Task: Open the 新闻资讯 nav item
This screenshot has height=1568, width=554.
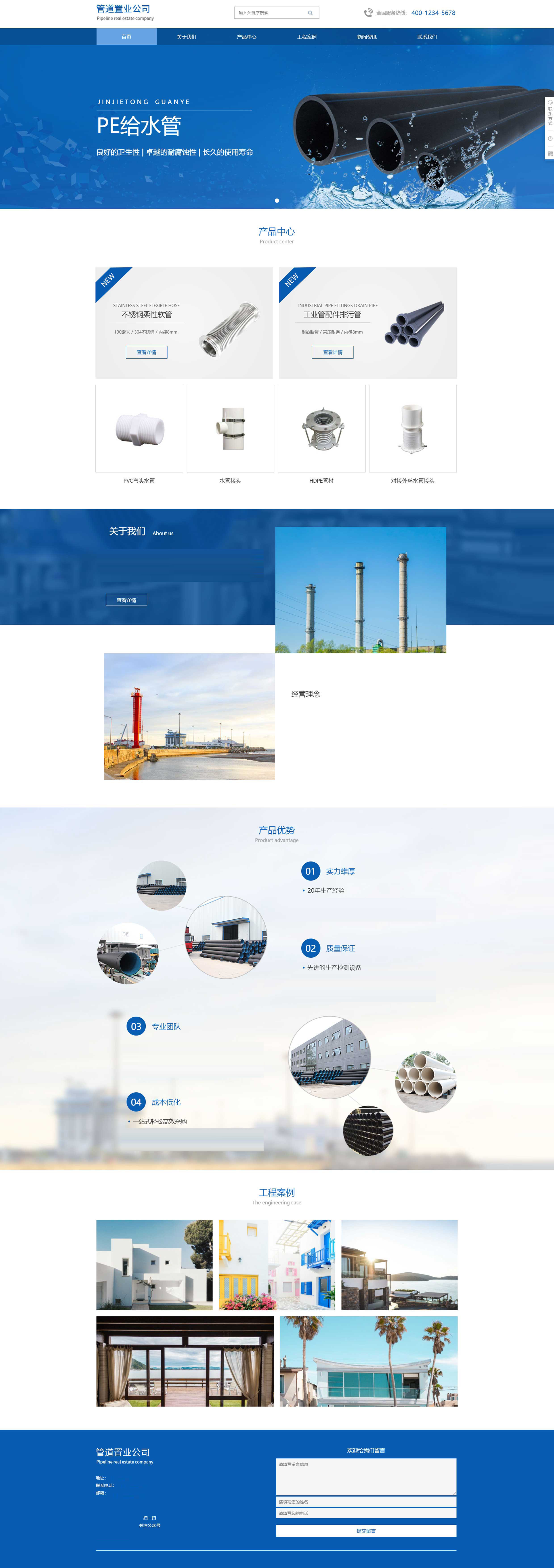Action: point(367,36)
